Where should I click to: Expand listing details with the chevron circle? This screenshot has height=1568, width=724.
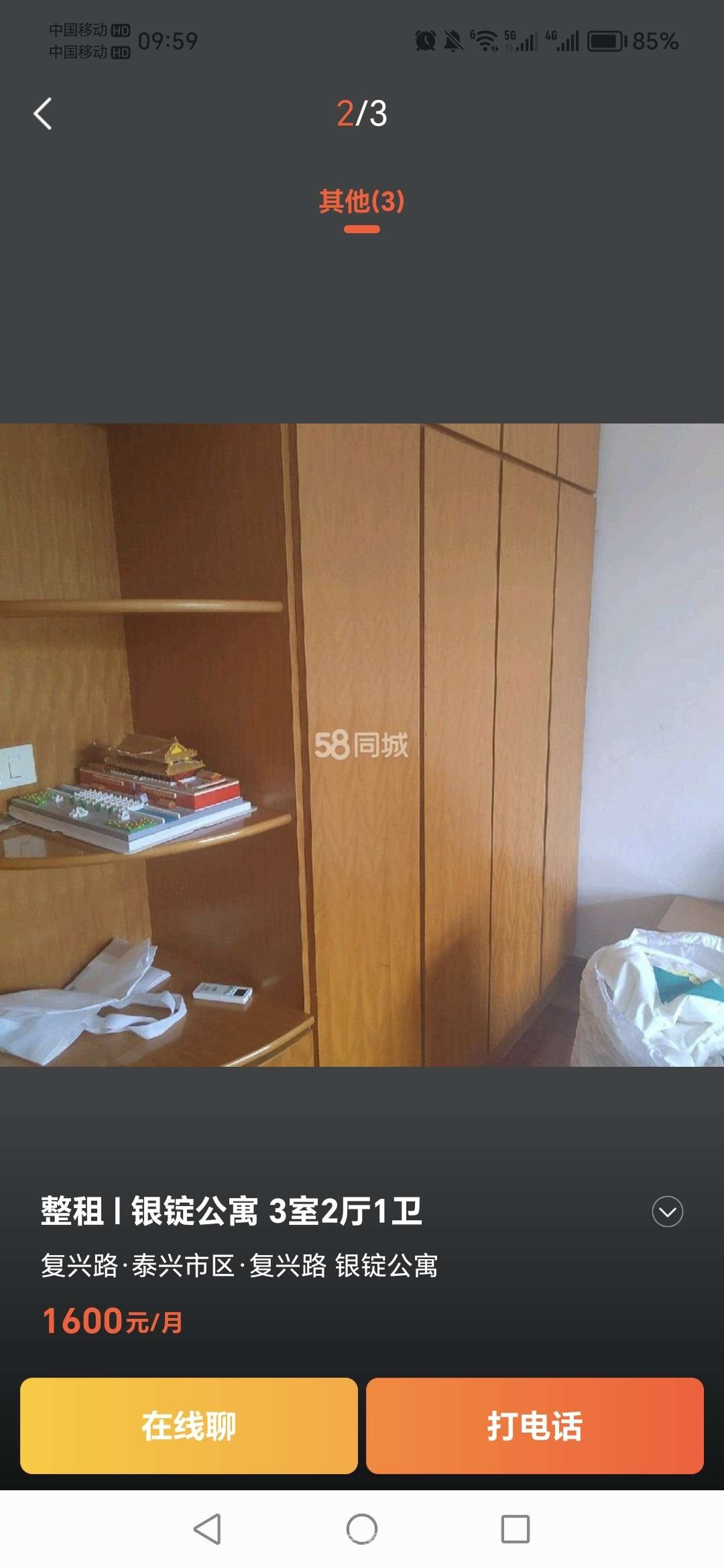(667, 1212)
